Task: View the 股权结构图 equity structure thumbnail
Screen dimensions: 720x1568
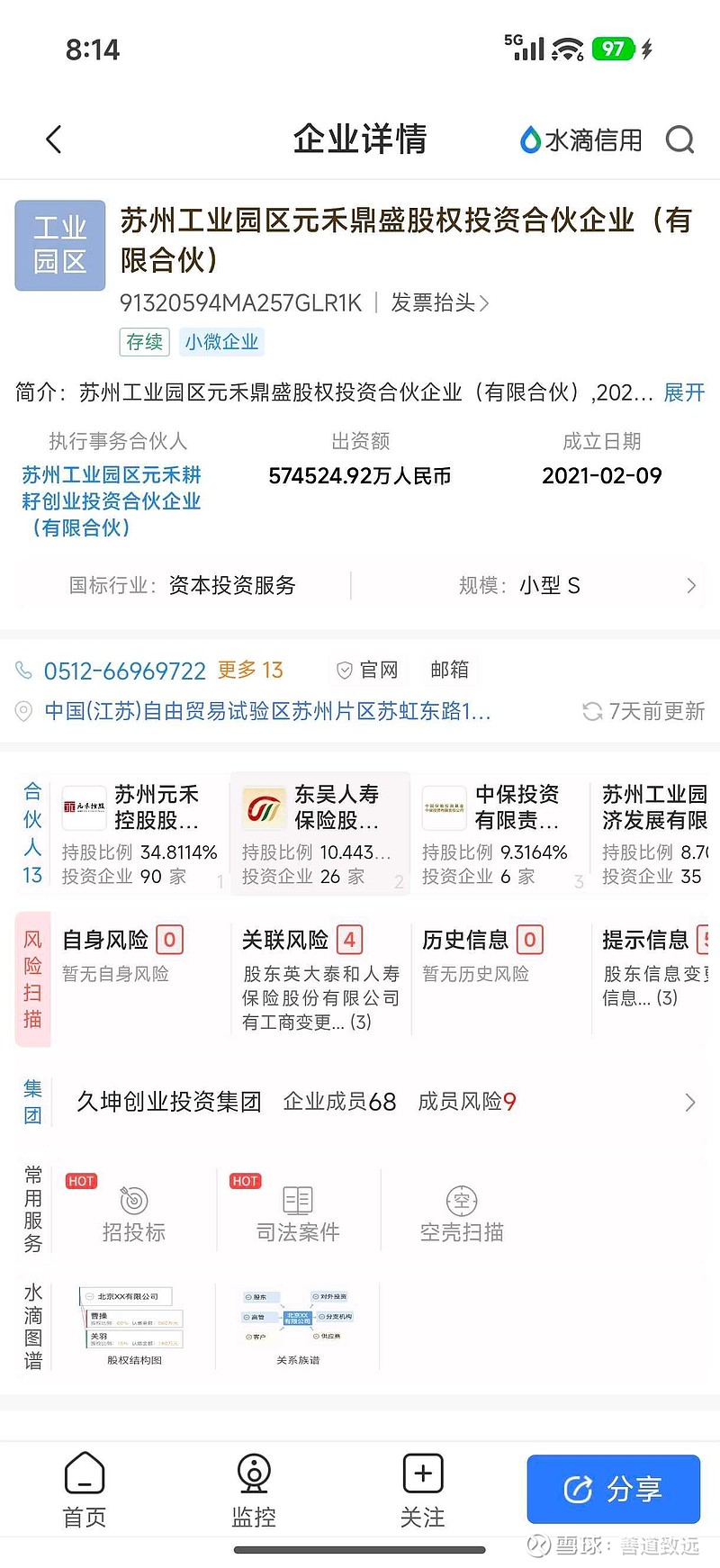Action: pos(133,1323)
